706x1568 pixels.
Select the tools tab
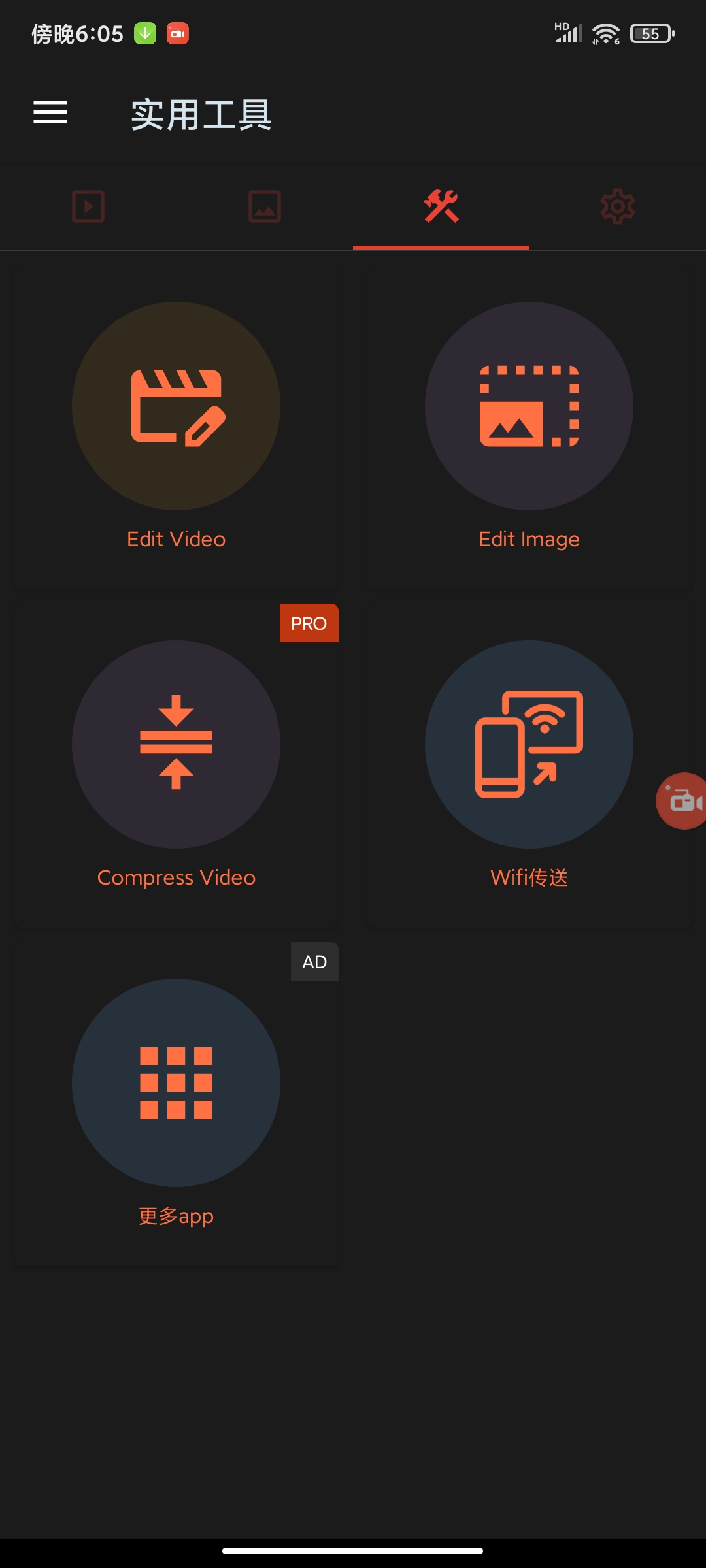point(441,206)
